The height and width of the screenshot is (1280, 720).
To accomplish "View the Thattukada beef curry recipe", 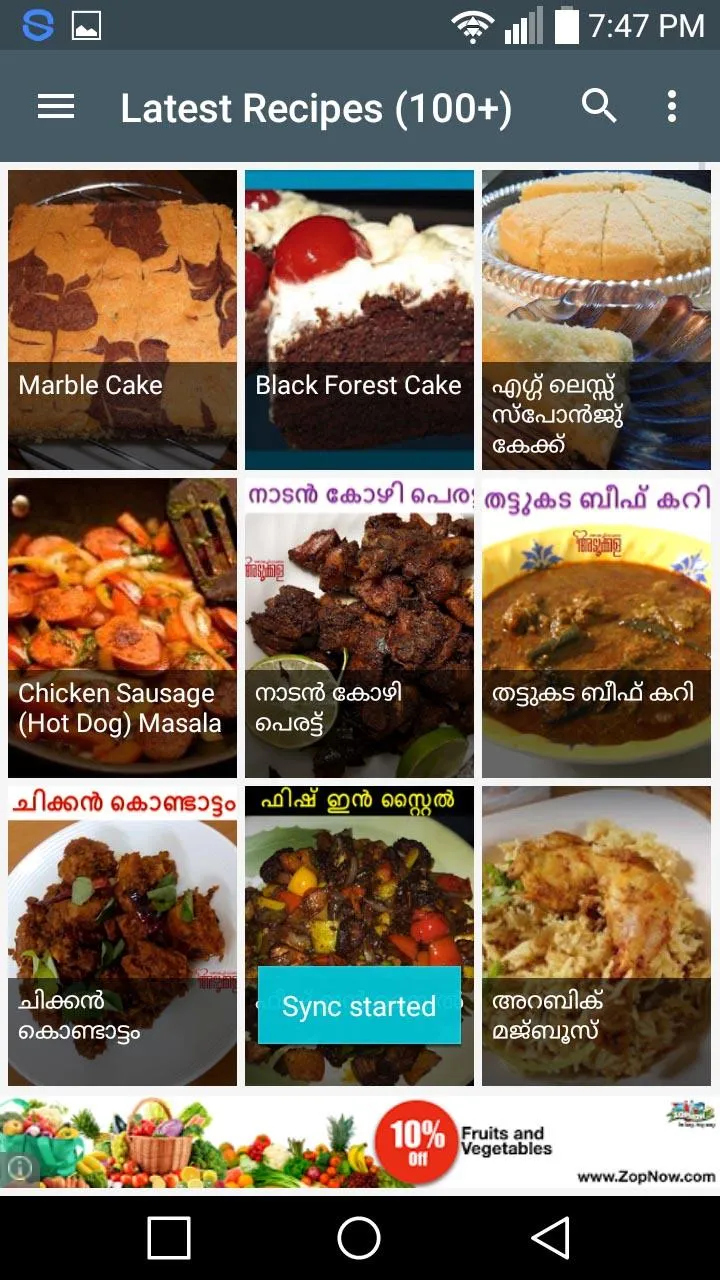I will (596, 626).
